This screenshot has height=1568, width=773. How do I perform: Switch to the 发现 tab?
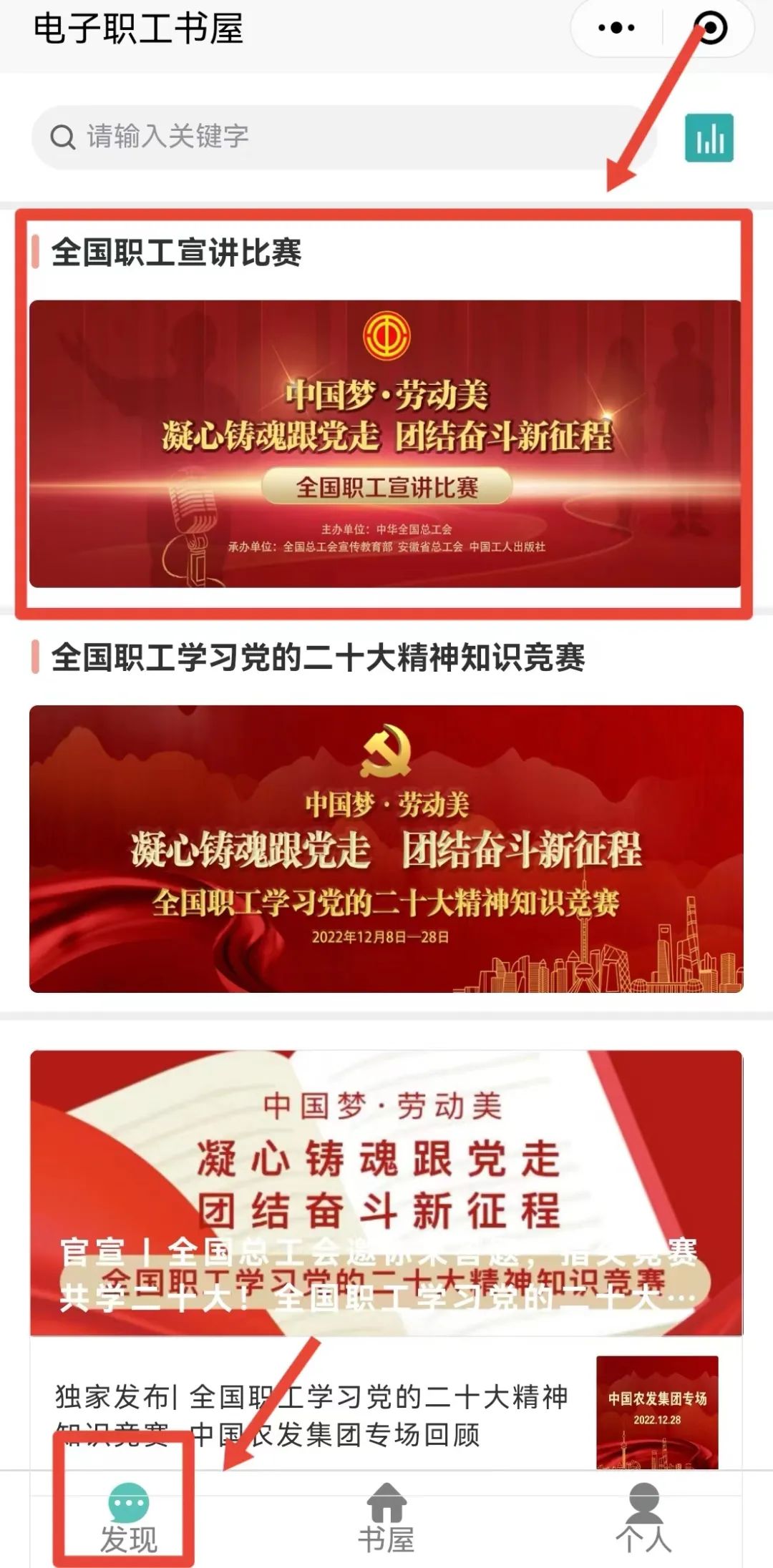tap(129, 1518)
